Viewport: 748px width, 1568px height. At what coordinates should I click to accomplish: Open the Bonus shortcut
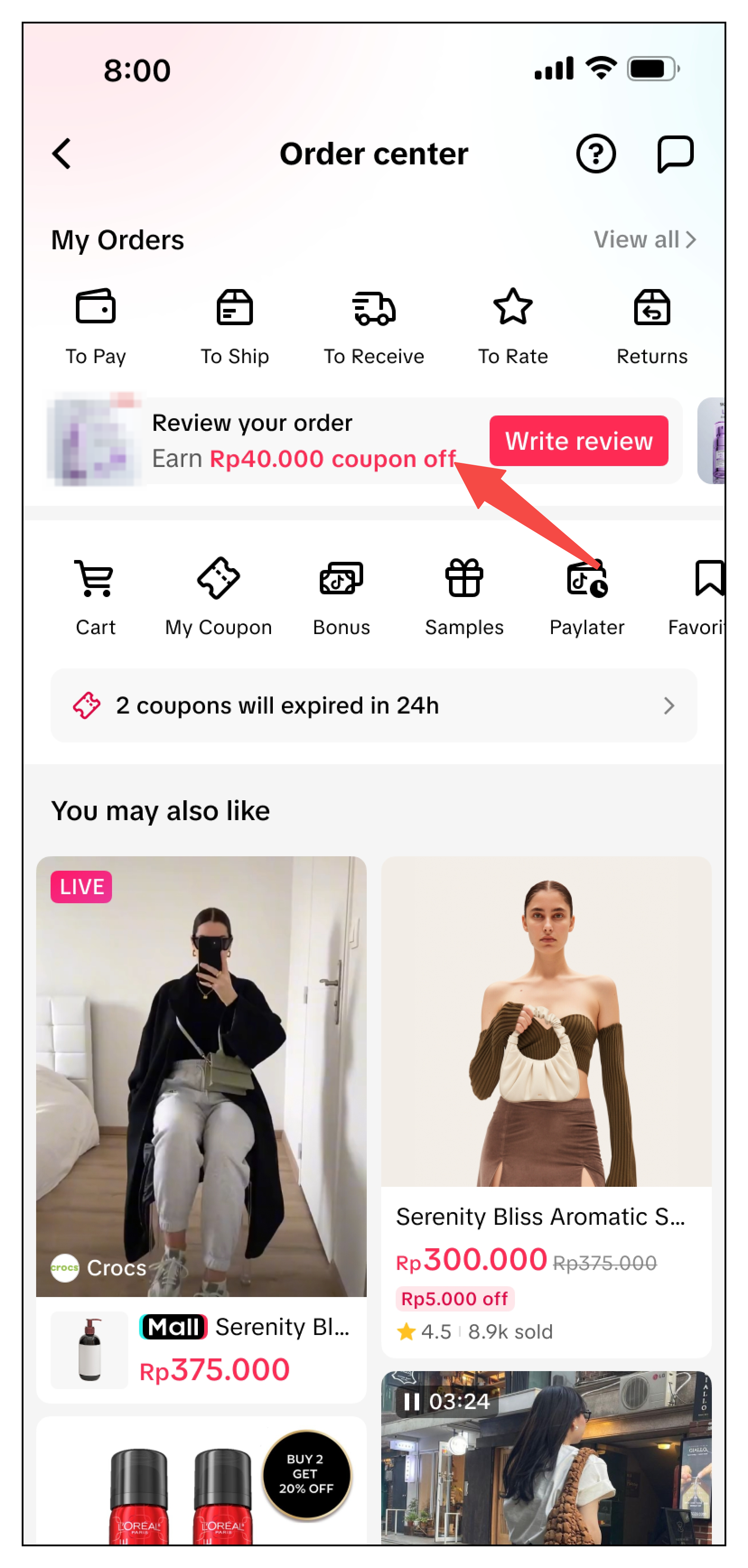[x=341, y=595]
